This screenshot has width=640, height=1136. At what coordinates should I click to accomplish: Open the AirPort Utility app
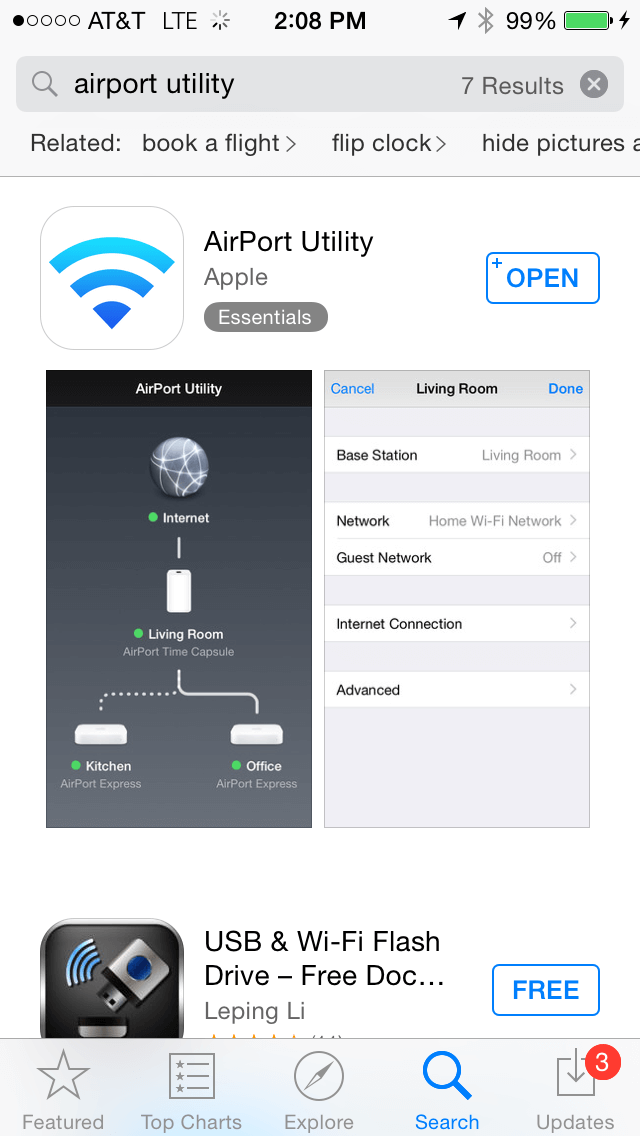click(543, 278)
